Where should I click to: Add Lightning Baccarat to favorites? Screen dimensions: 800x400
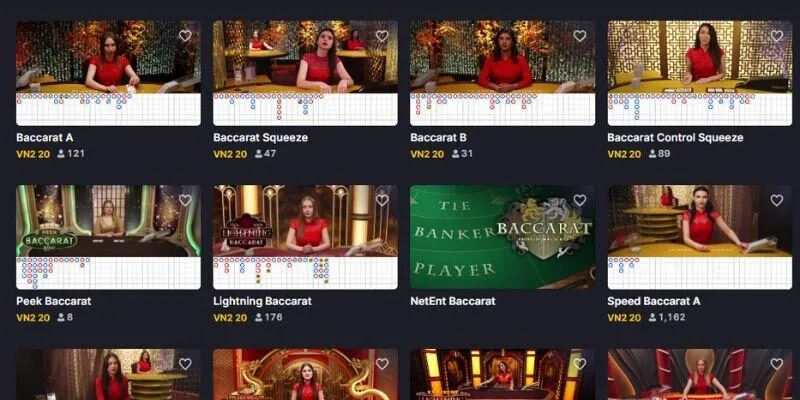[382, 200]
